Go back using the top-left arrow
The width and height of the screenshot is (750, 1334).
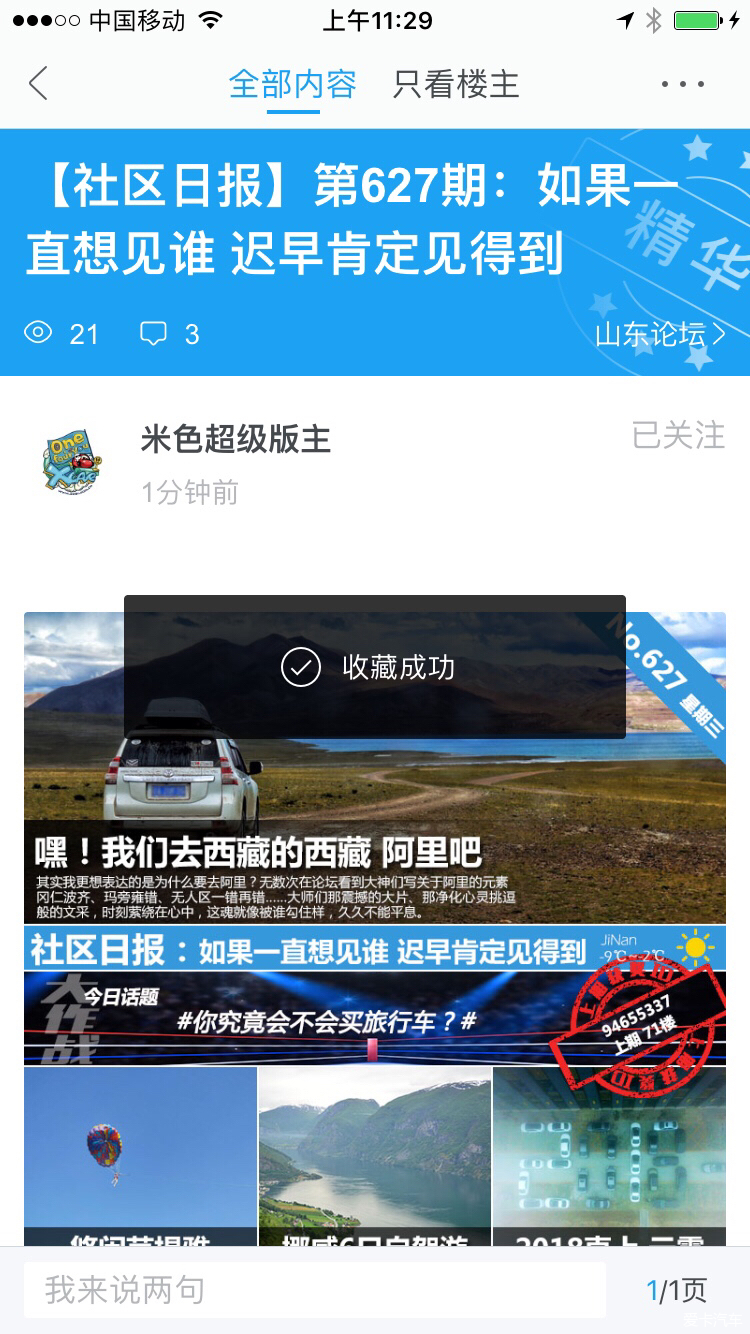tap(38, 84)
